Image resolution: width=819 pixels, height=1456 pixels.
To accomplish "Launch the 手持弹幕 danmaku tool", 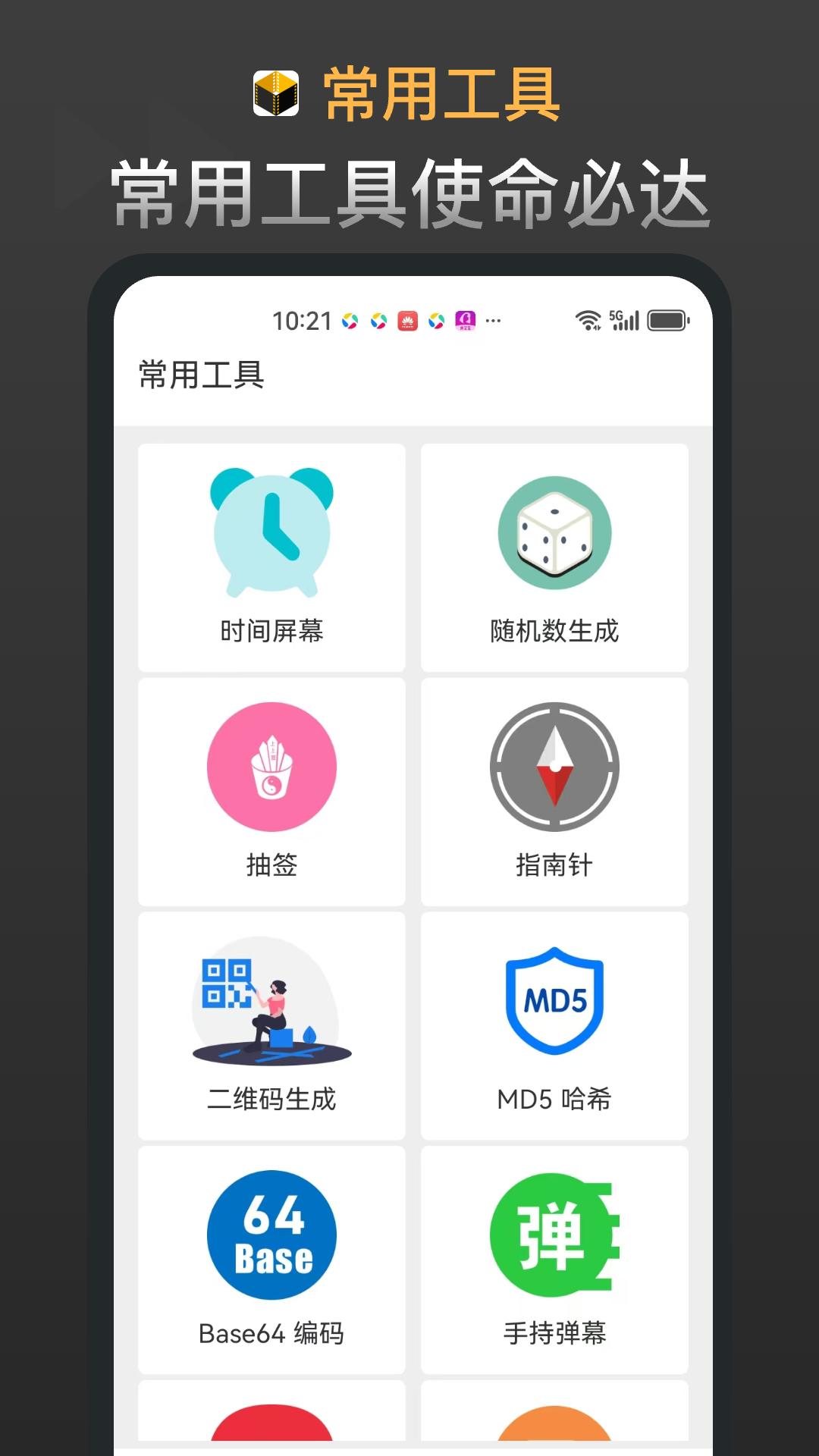I will 554,1235.
